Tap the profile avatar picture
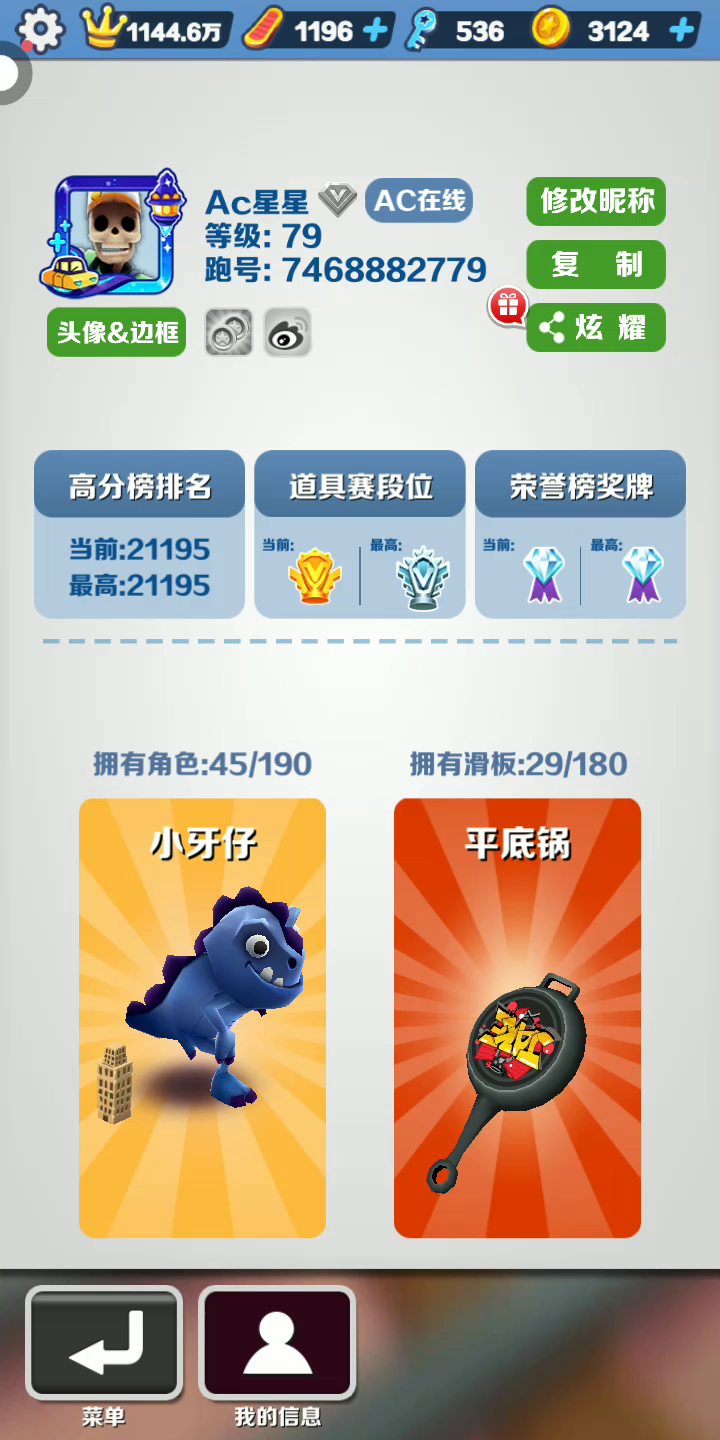The width and height of the screenshot is (720, 1440). click(x=113, y=233)
